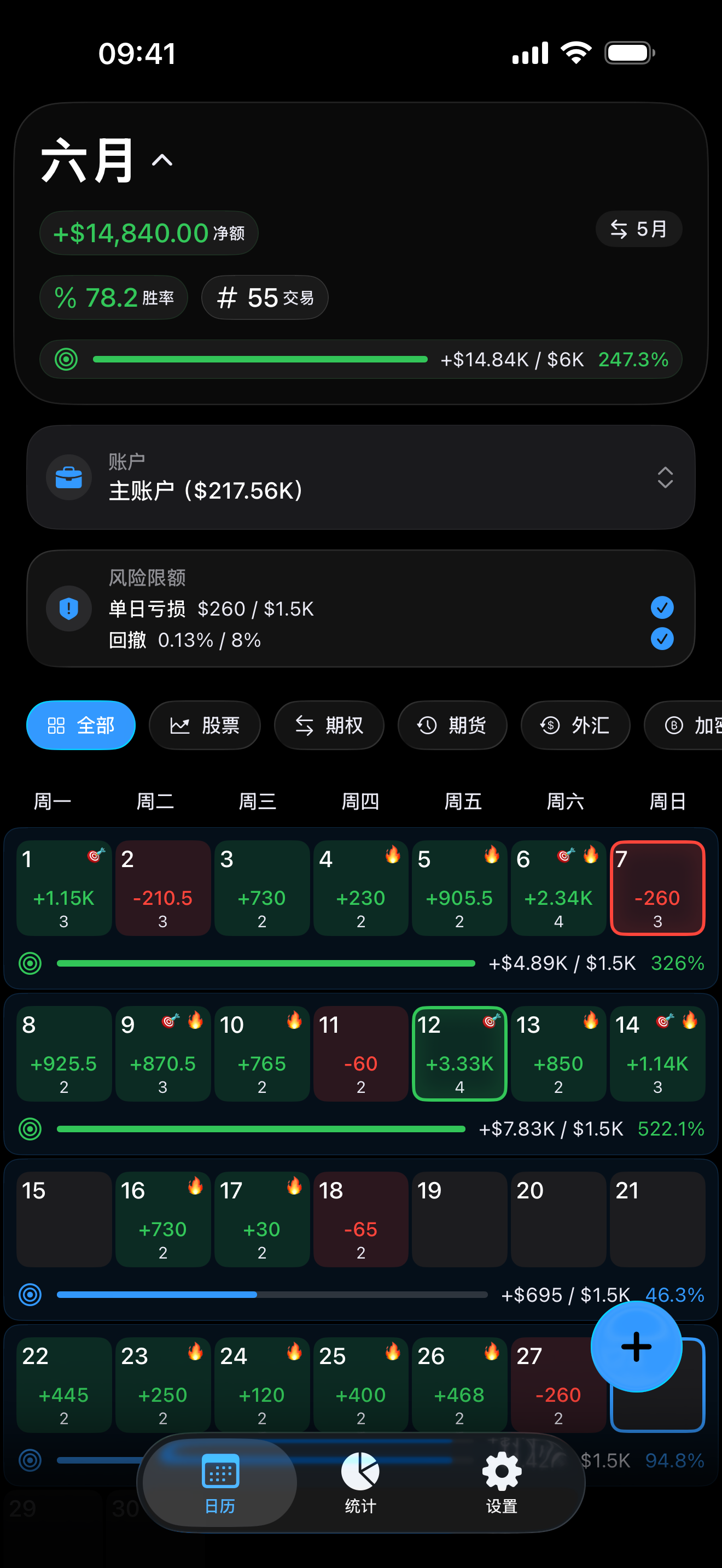
Task: Open June 18 with -65
Action: (x=361, y=1219)
